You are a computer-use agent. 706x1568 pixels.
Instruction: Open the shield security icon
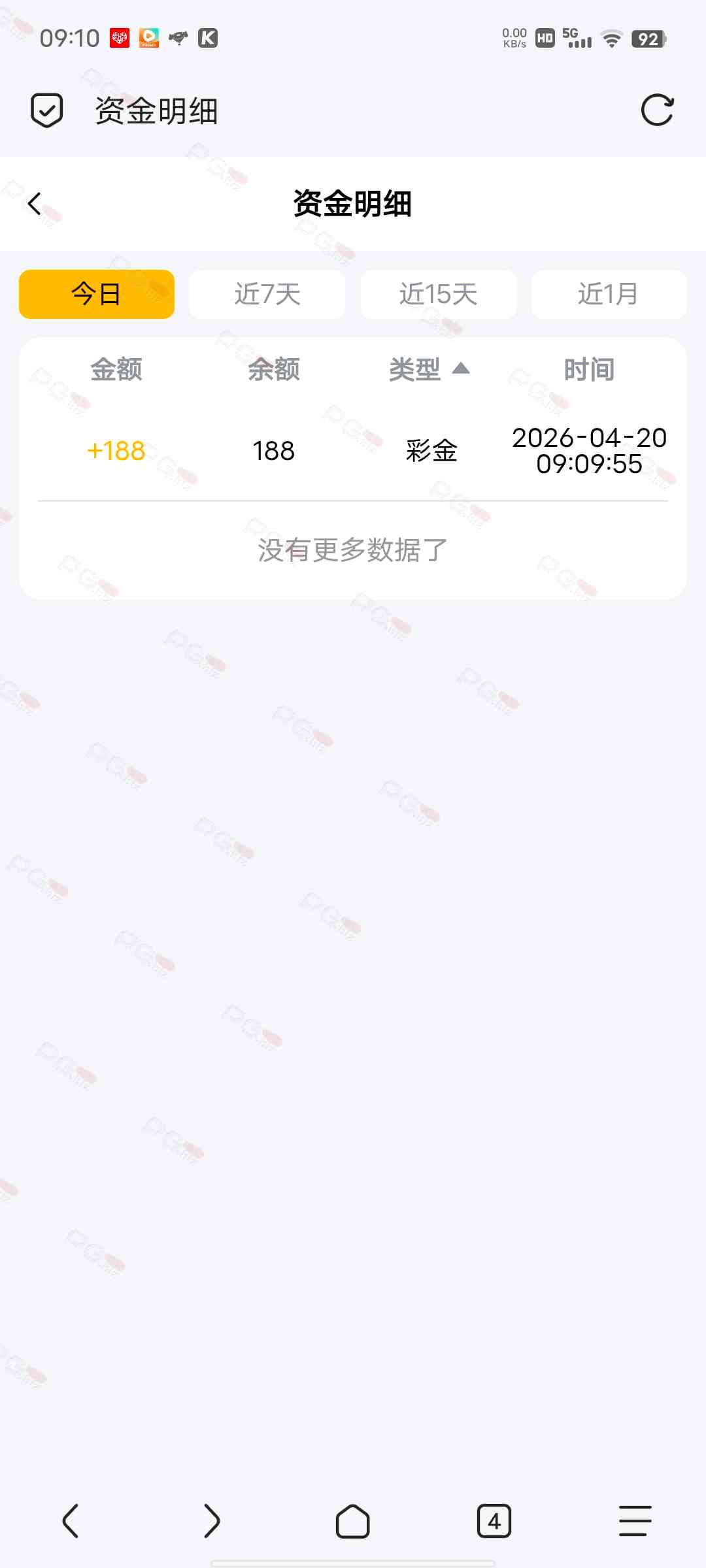click(x=47, y=110)
